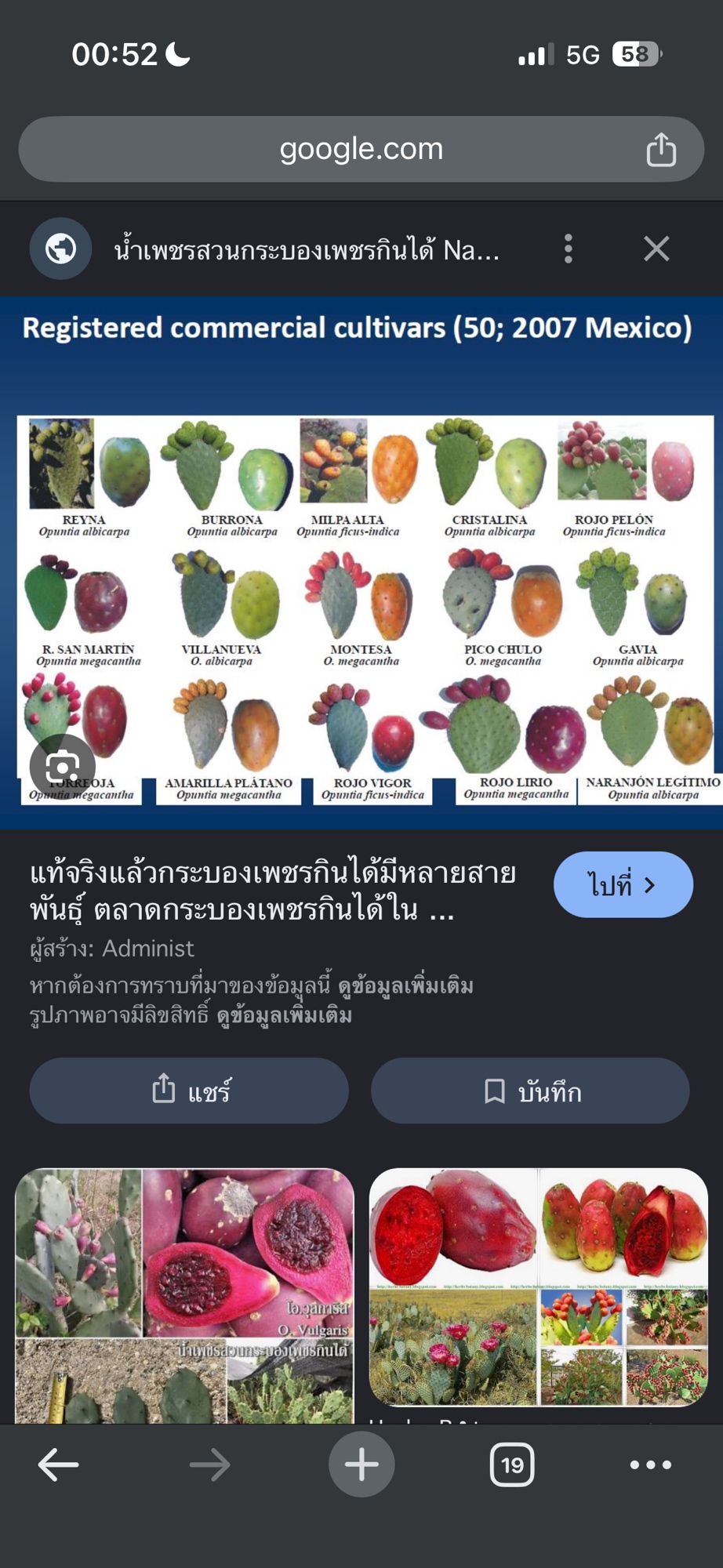Image resolution: width=723 pixels, height=1568 pixels.
Task: Tap the แชร์ share button
Action: pyautogui.click(x=189, y=1091)
